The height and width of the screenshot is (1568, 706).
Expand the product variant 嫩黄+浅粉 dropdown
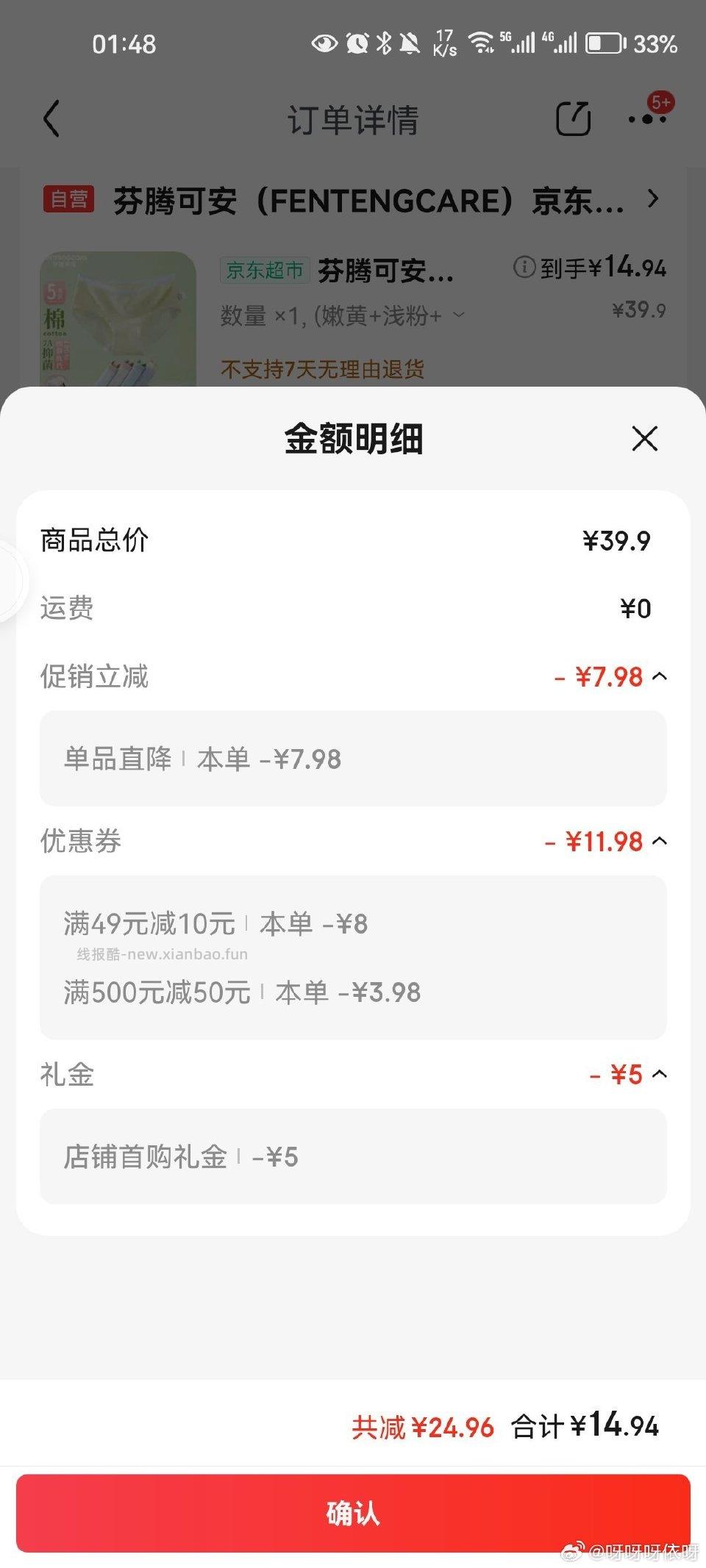459,315
